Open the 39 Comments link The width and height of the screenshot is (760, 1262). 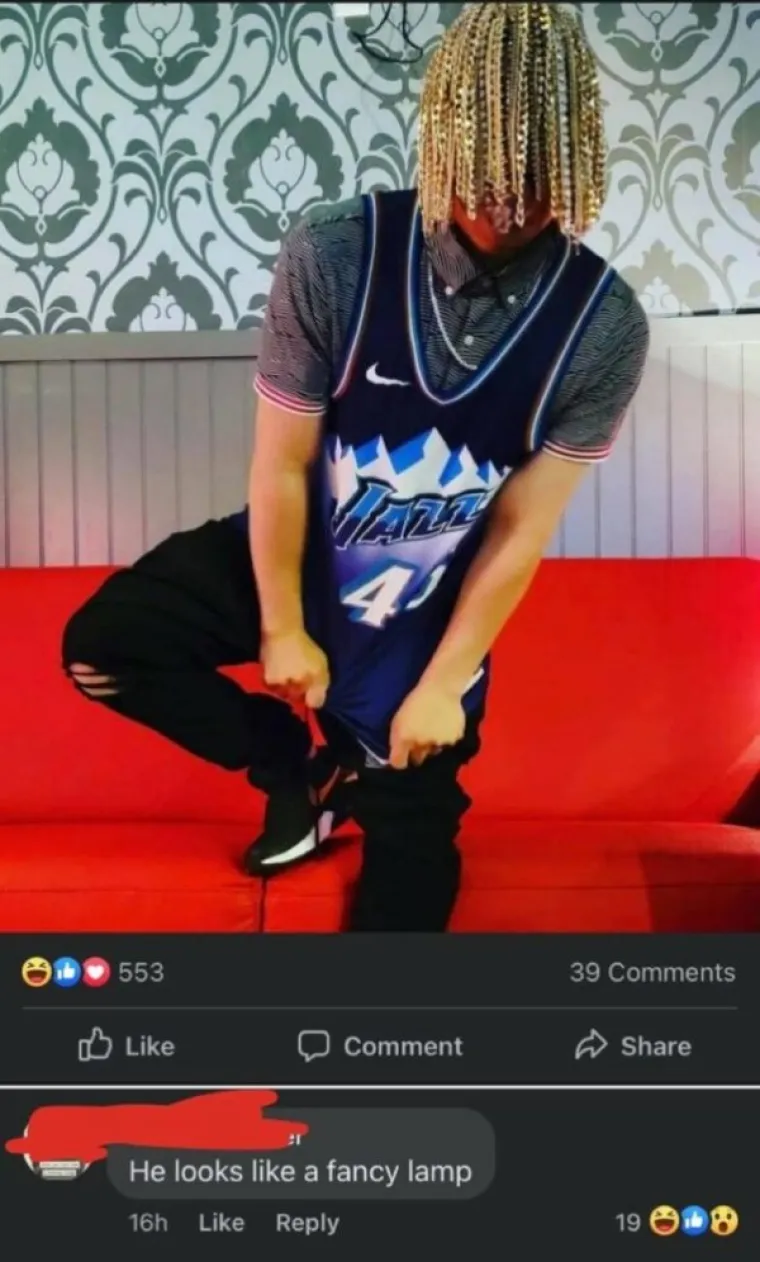pos(652,971)
